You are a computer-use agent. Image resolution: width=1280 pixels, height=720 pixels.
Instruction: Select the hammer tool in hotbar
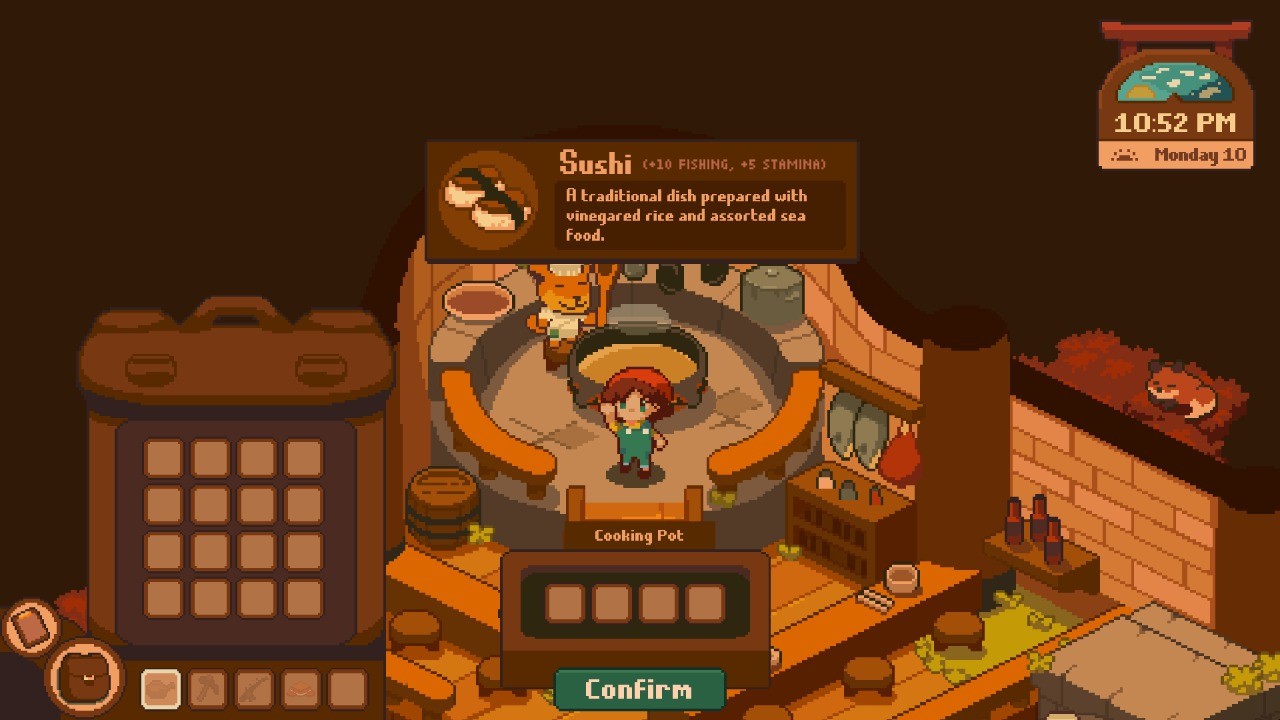[208, 689]
